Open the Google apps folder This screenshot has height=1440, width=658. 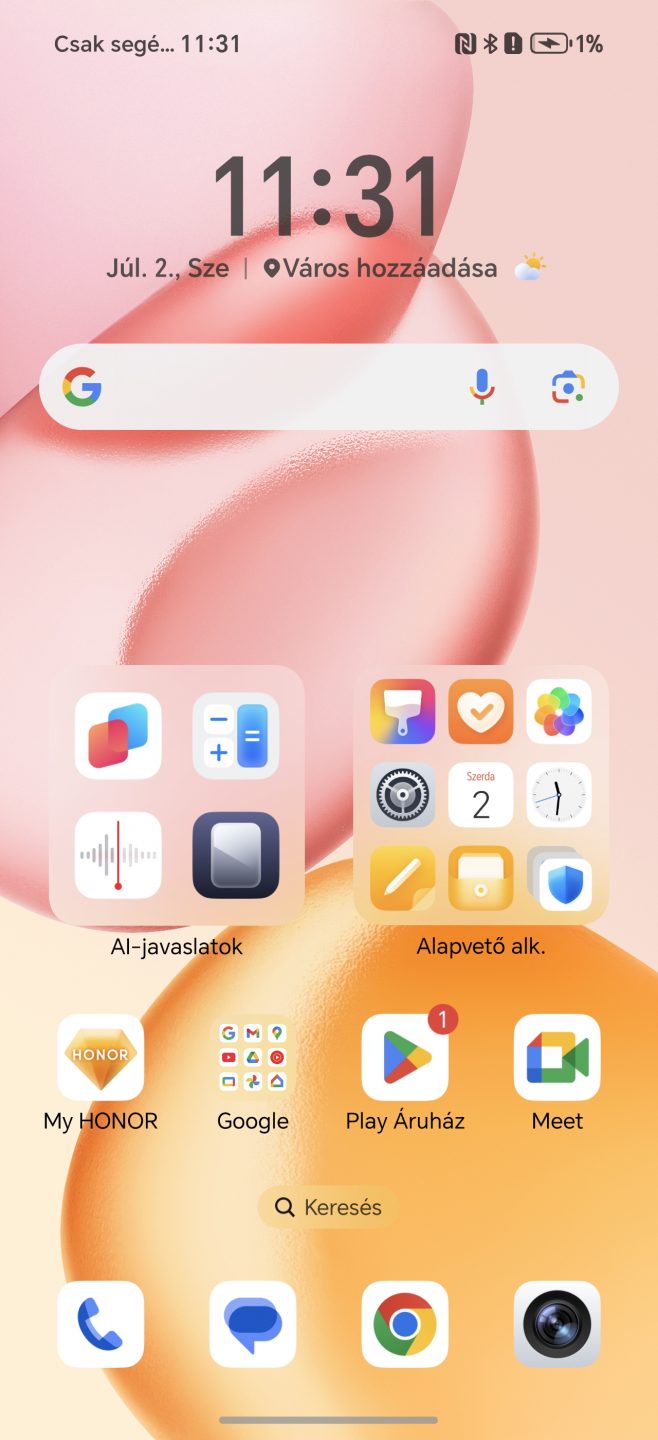(252, 1058)
